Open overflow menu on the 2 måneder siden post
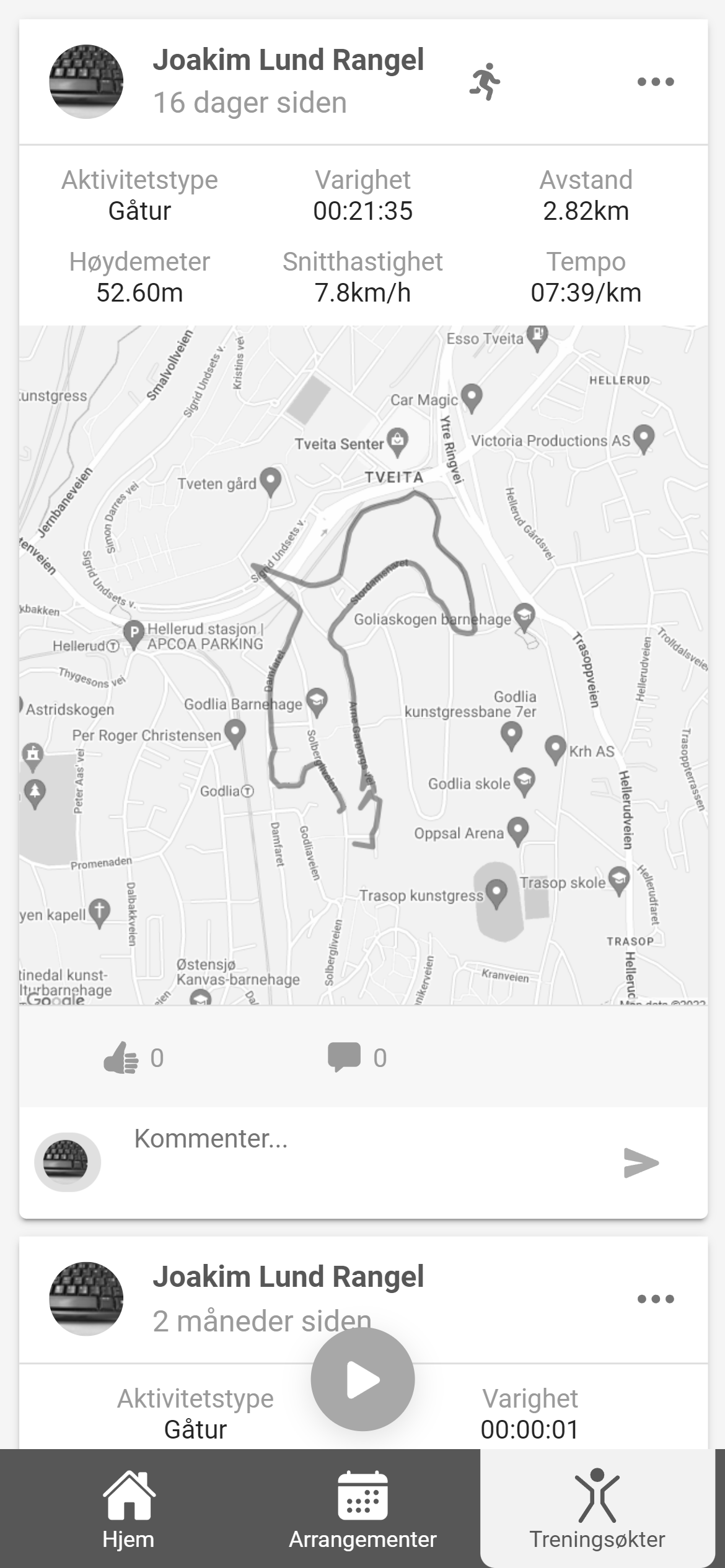Screen dimensions: 725x1568 pyautogui.click(x=655, y=1299)
